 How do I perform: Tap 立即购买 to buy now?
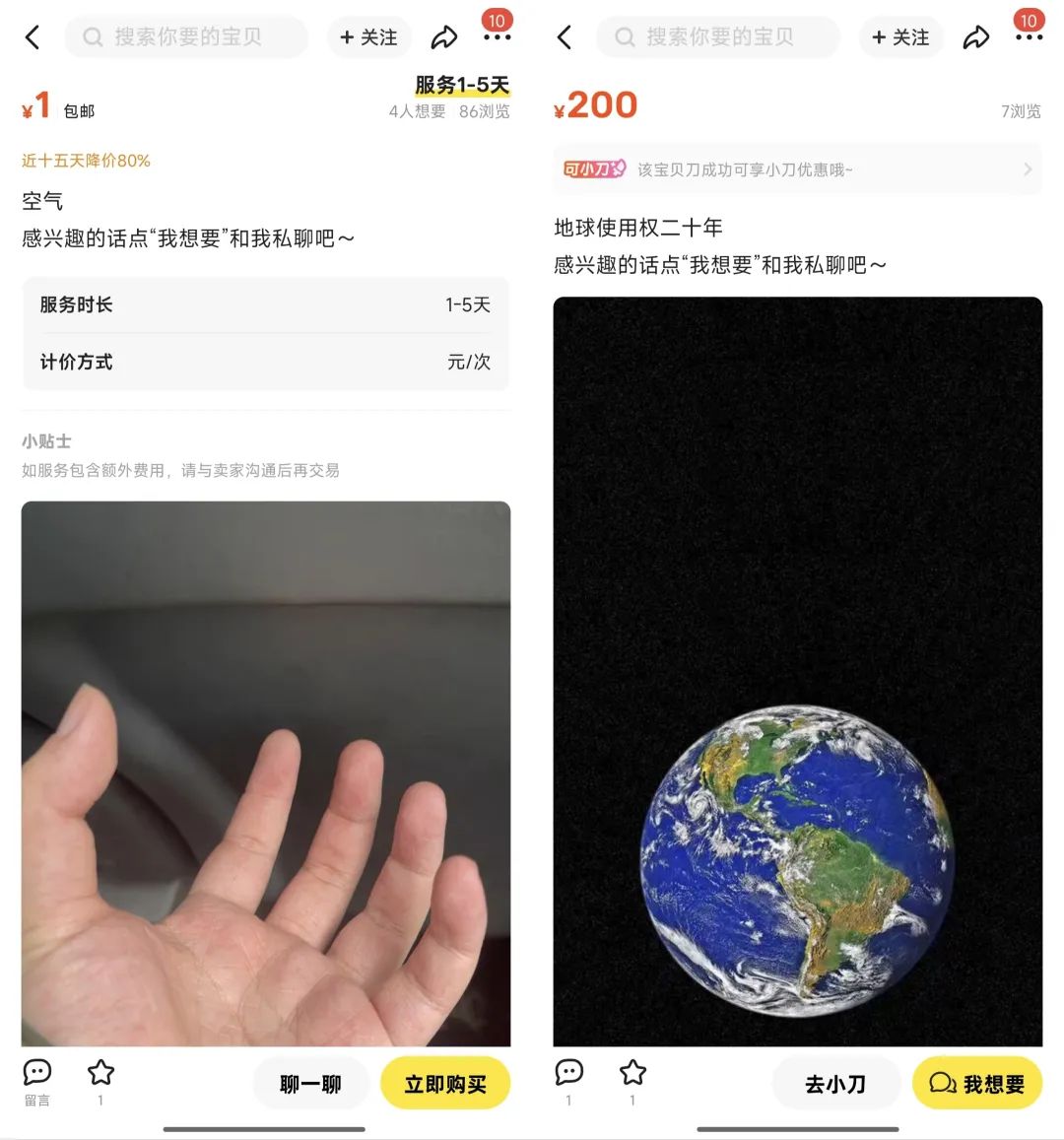(445, 1084)
